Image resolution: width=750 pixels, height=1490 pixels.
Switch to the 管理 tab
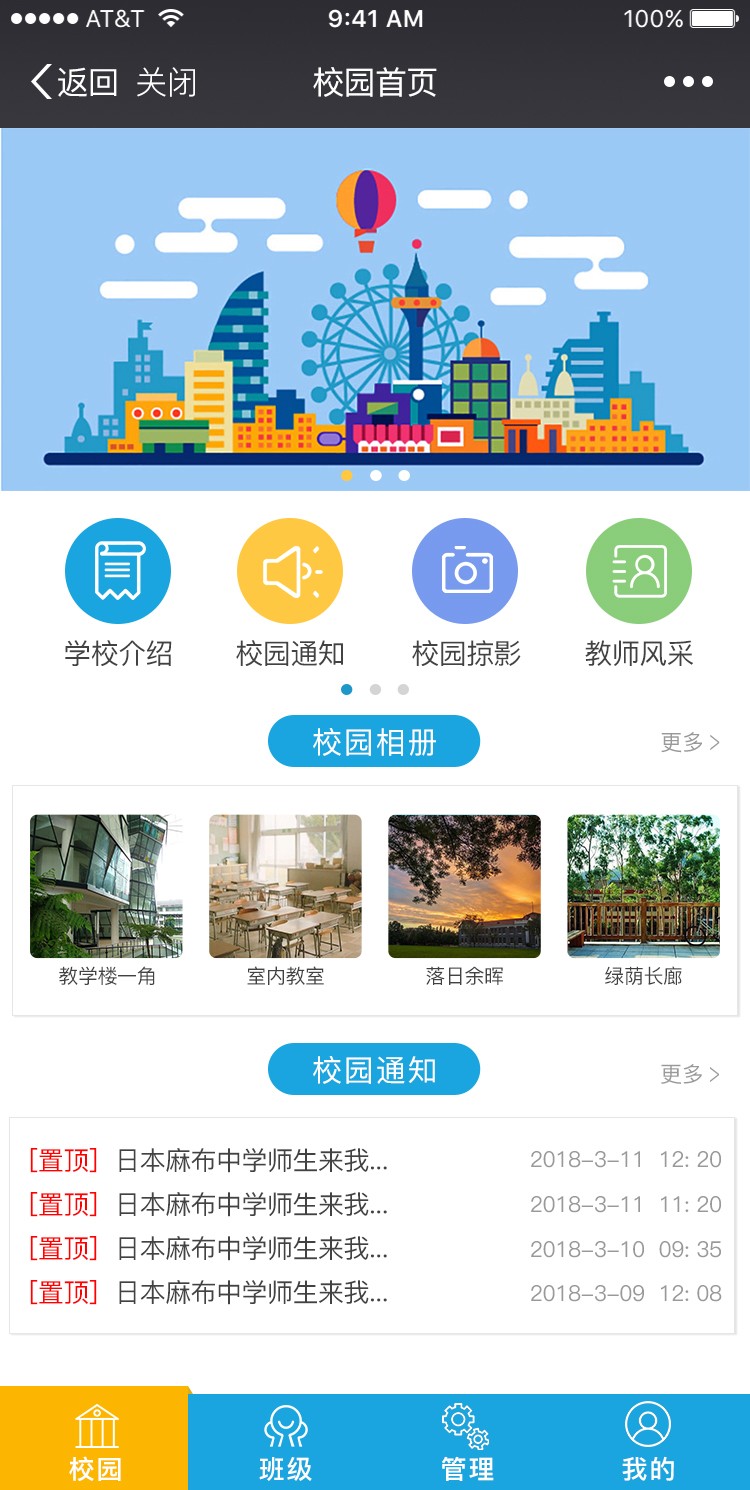tap(467, 1442)
